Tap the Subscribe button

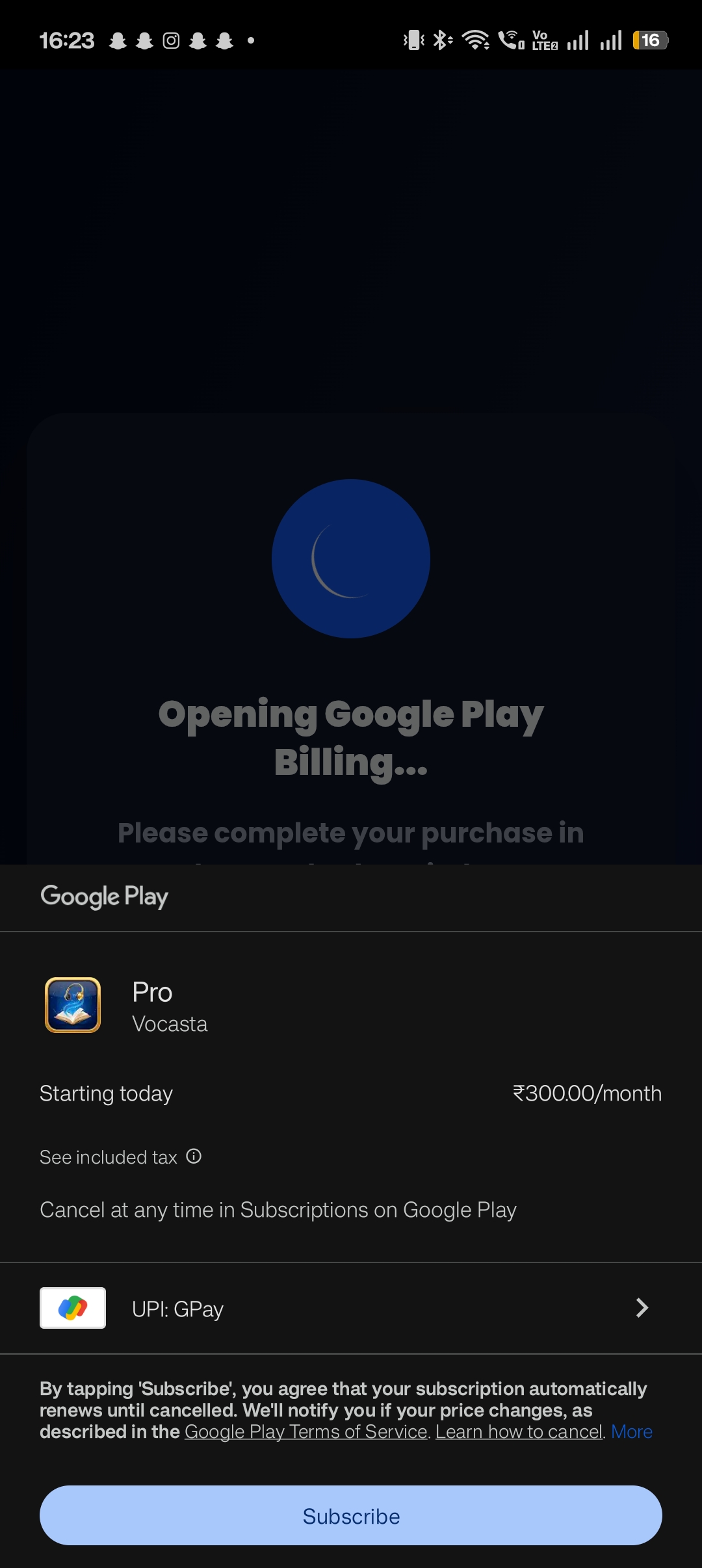(x=351, y=1515)
